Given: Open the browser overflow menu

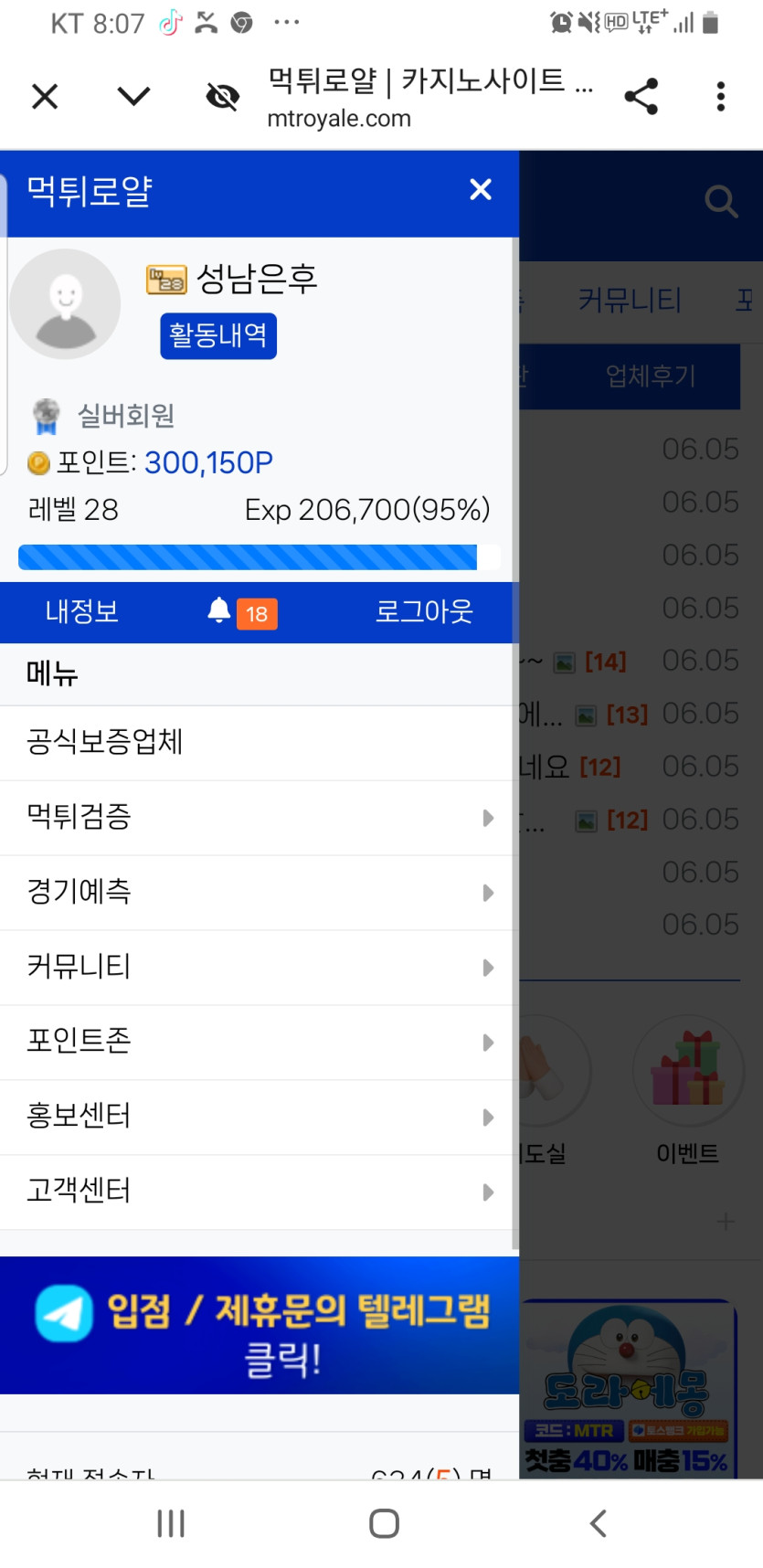Looking at the screenshot, I should tap(721, 96).
